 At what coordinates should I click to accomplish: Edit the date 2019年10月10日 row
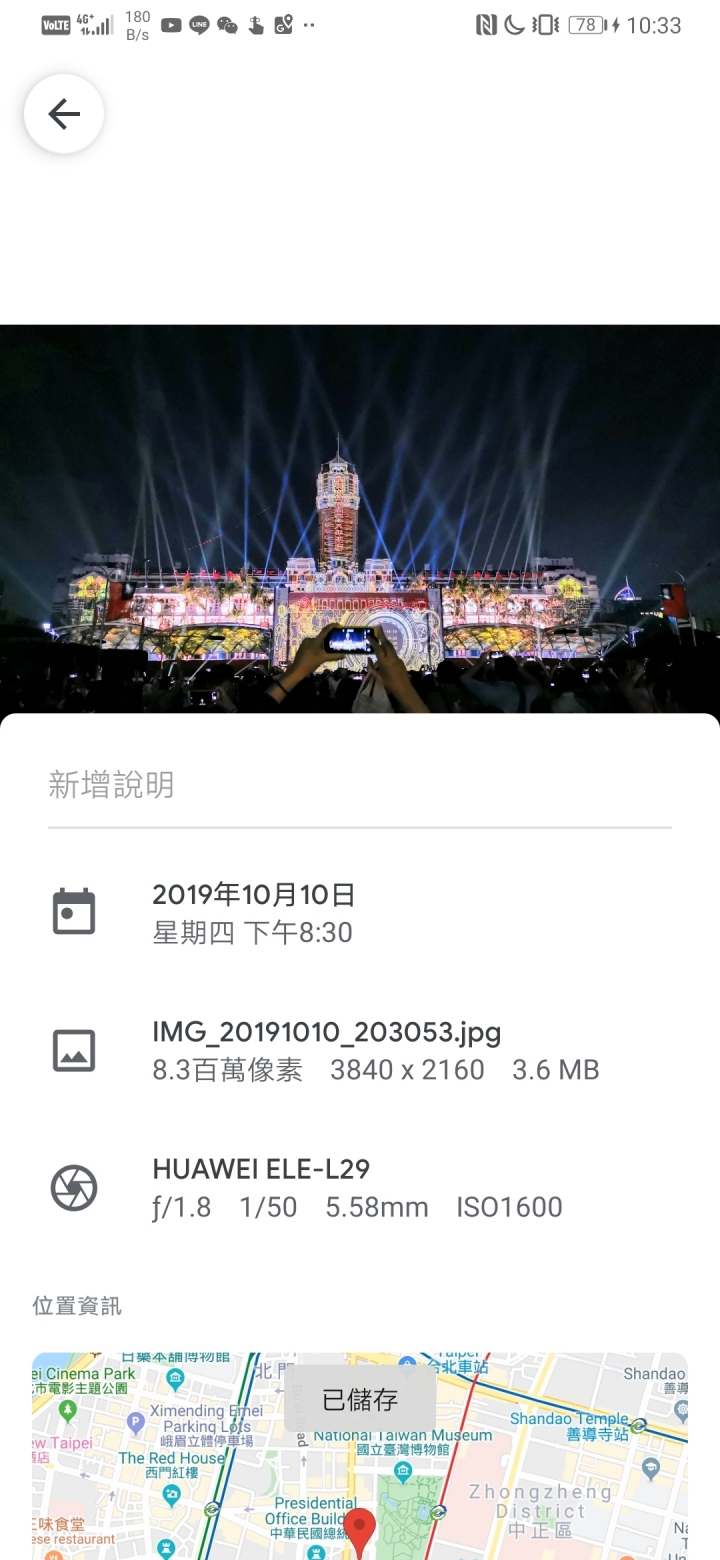tap(254, 912)
